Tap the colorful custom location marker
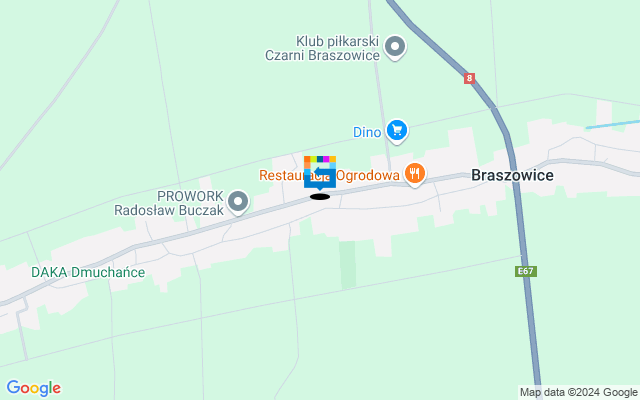 [320, 172]
